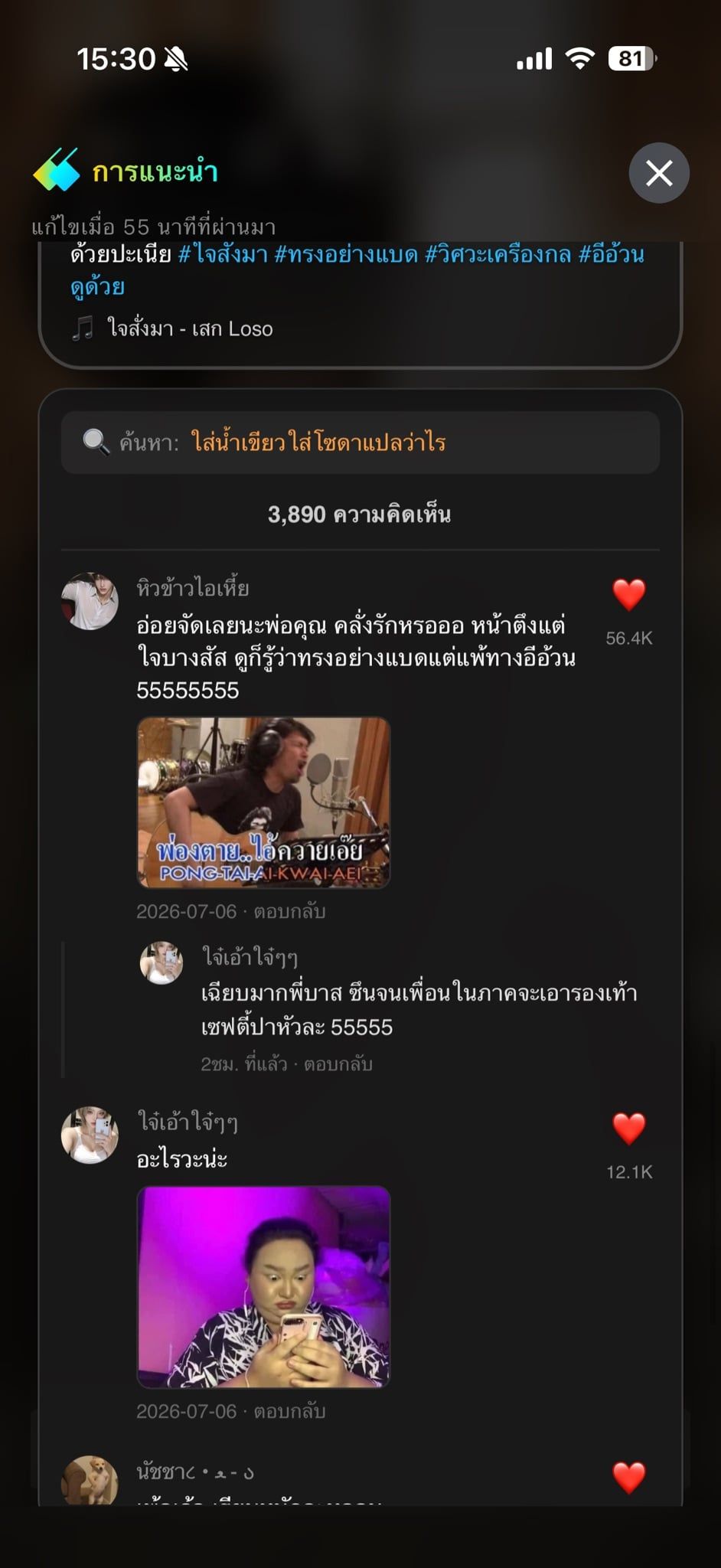The width and height of the screenshot is (721, 1568).
Task: Like the อะไรวะน่ะ comment
Action: (629, 1129)
